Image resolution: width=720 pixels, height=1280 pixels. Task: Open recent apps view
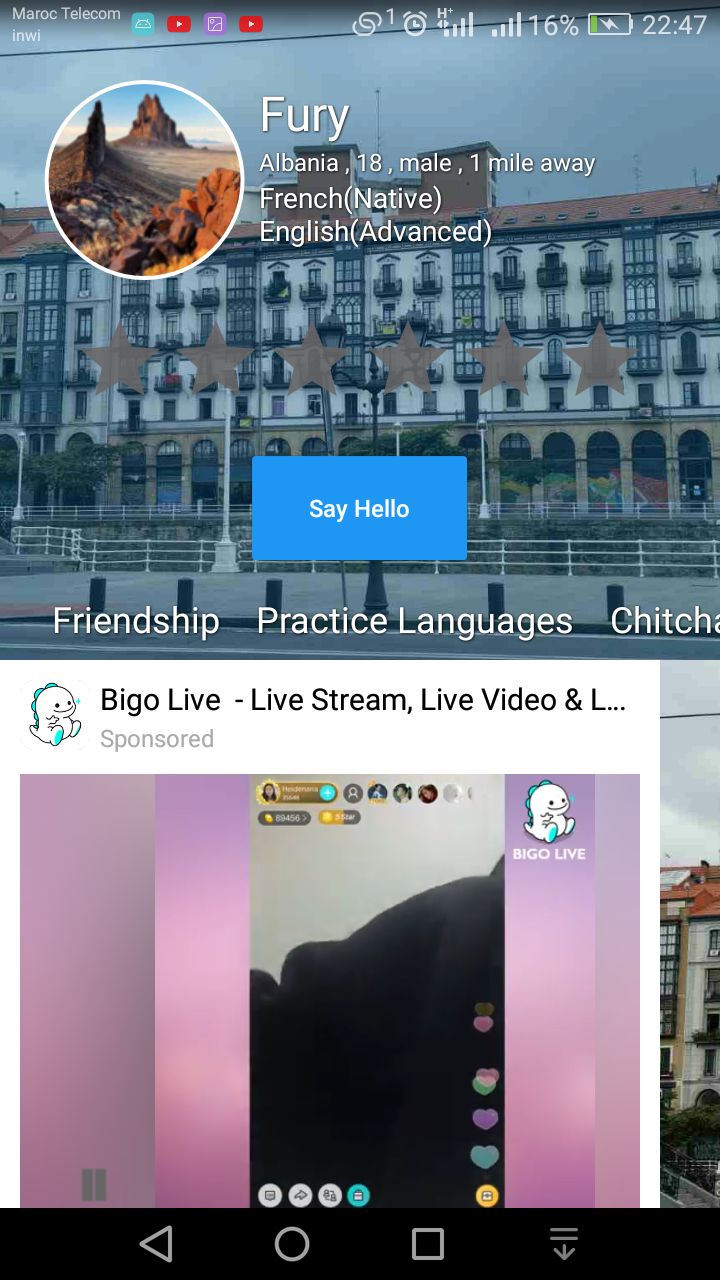428,1244
